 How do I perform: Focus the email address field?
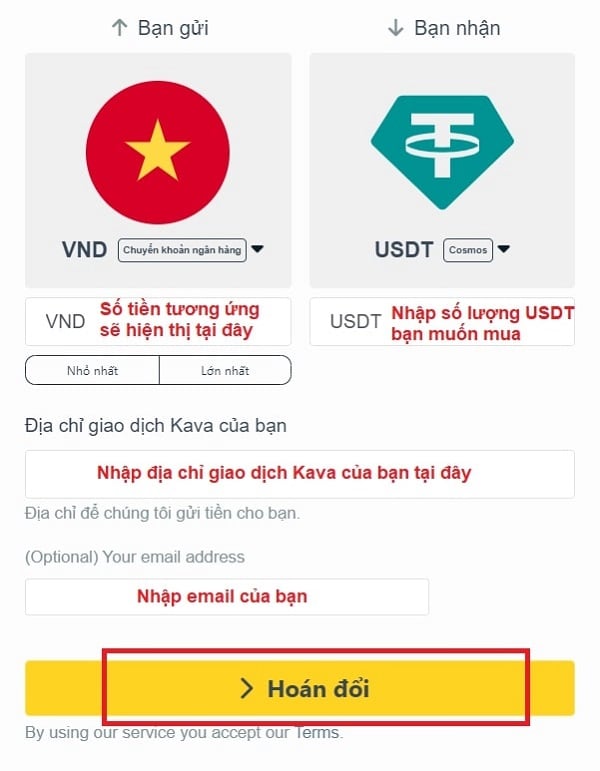(226, 597)
